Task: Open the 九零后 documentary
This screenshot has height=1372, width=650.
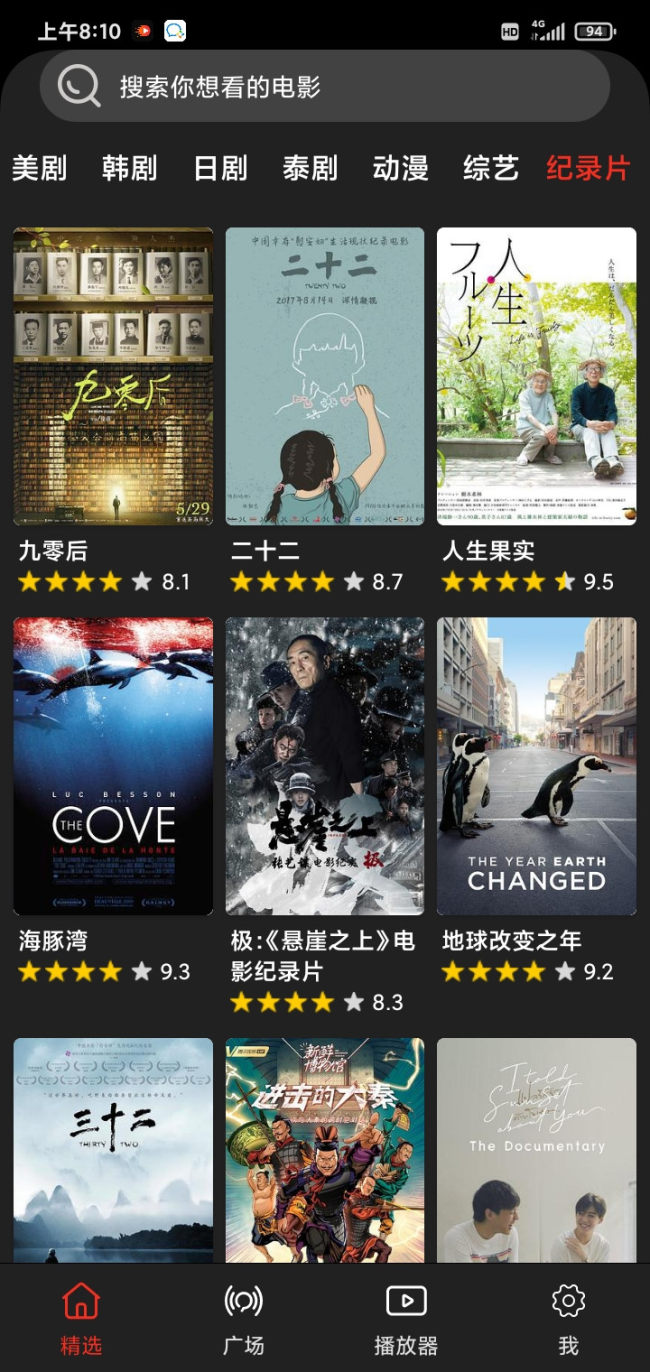Action: 113,377
